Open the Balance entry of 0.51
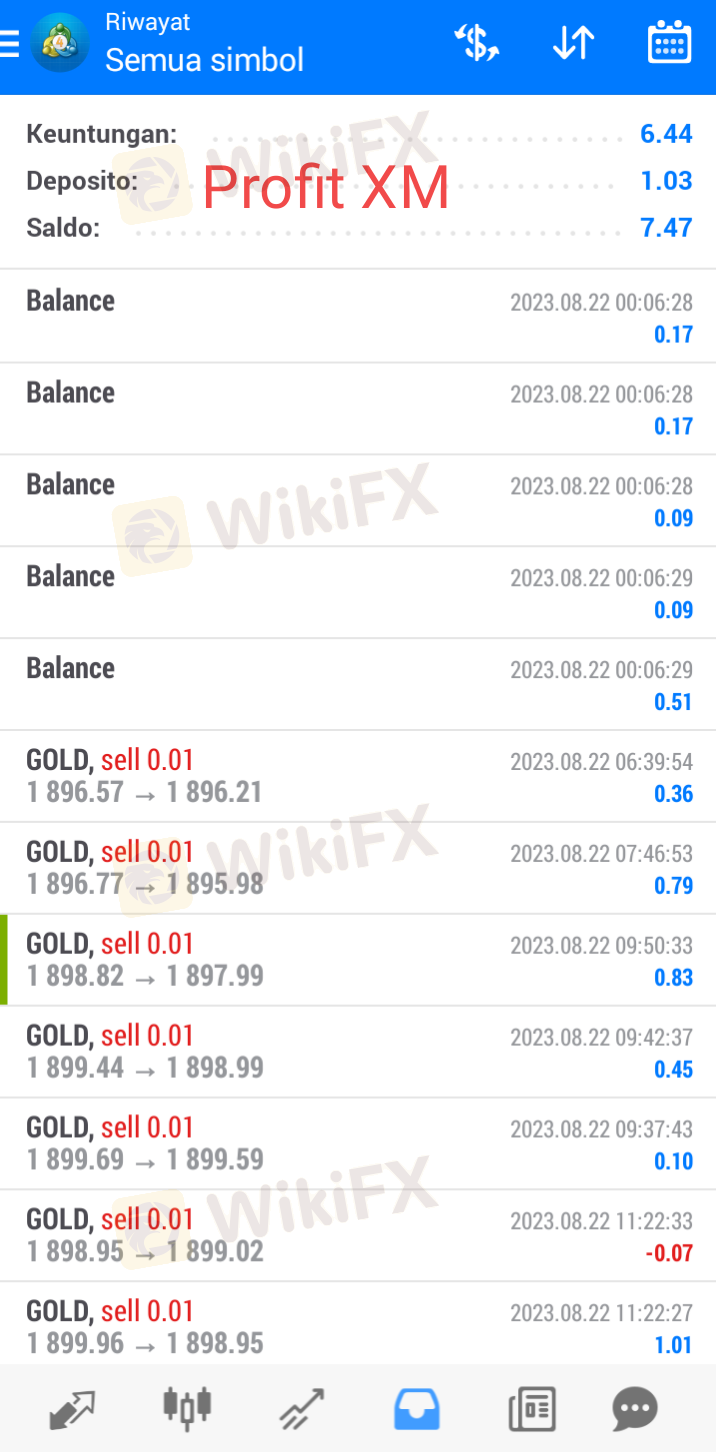716x1452 pixels. 358,685
